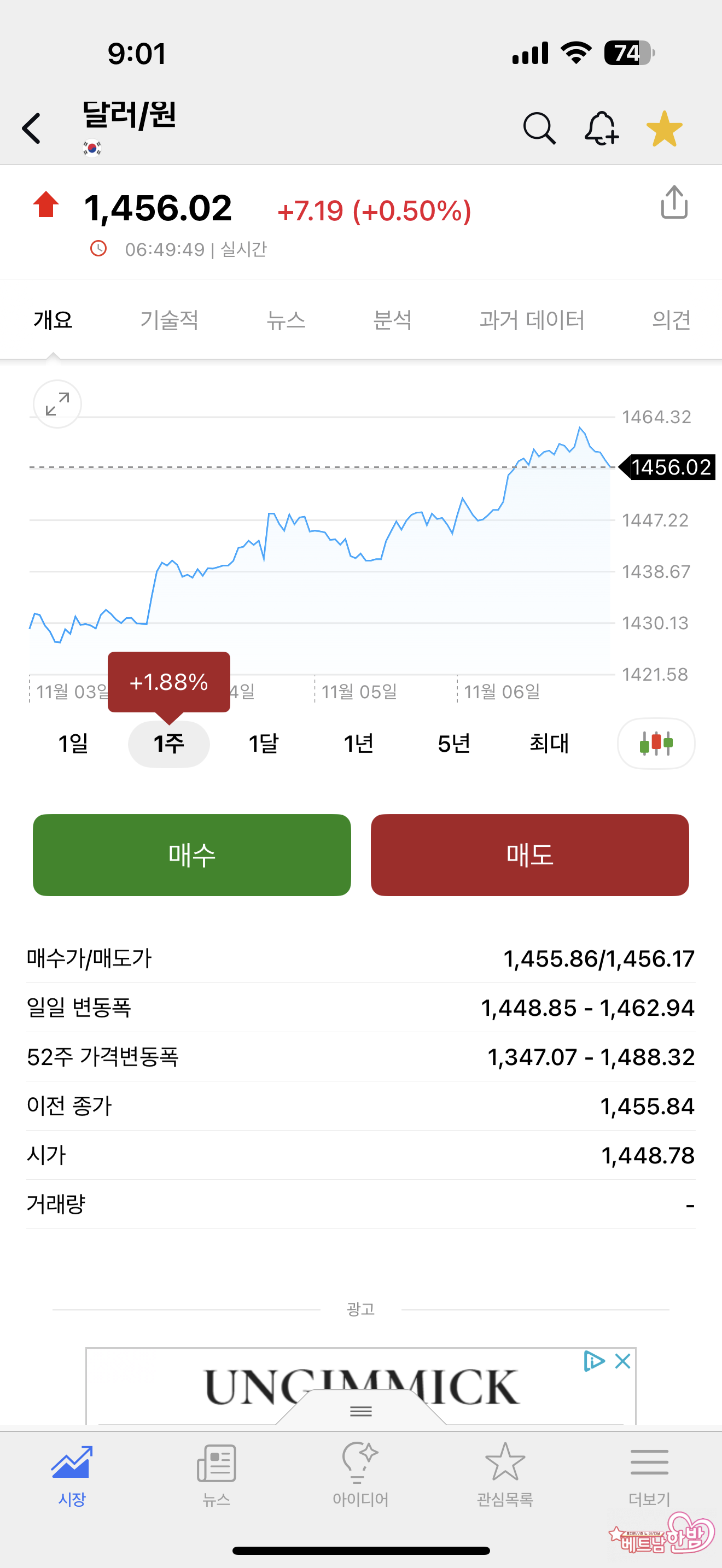Add a price alert with the bell icon
722x1568 pixels.
click(x=601, y=128)
